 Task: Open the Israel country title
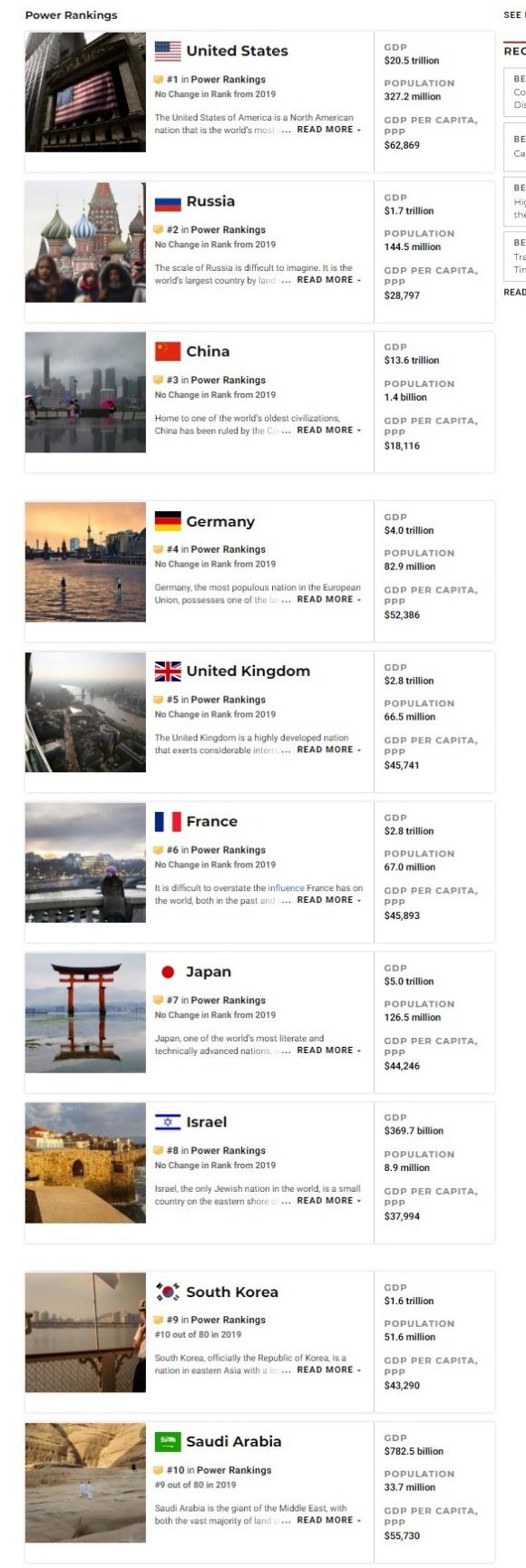(x=206, y=1122)
